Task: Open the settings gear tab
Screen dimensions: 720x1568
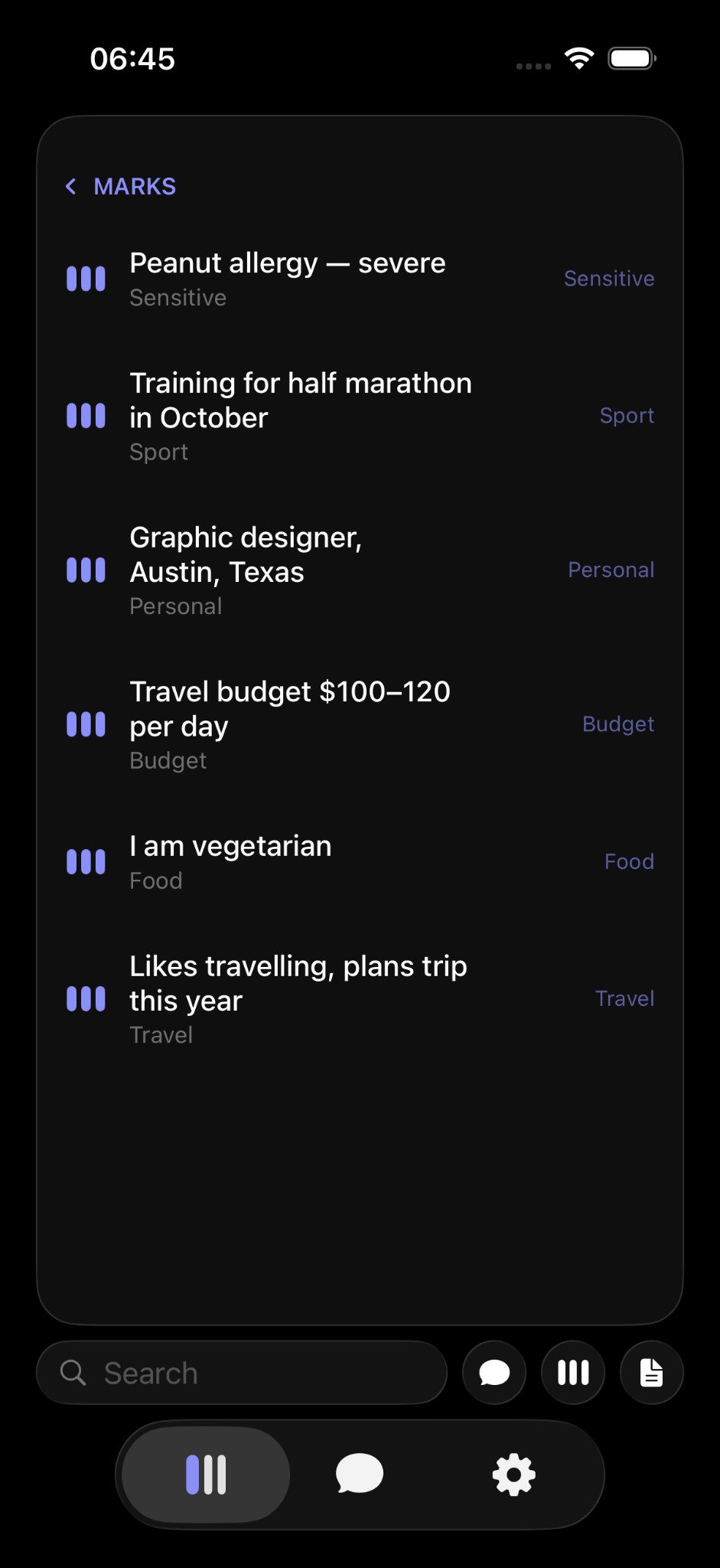Action: pos(513,1475)
